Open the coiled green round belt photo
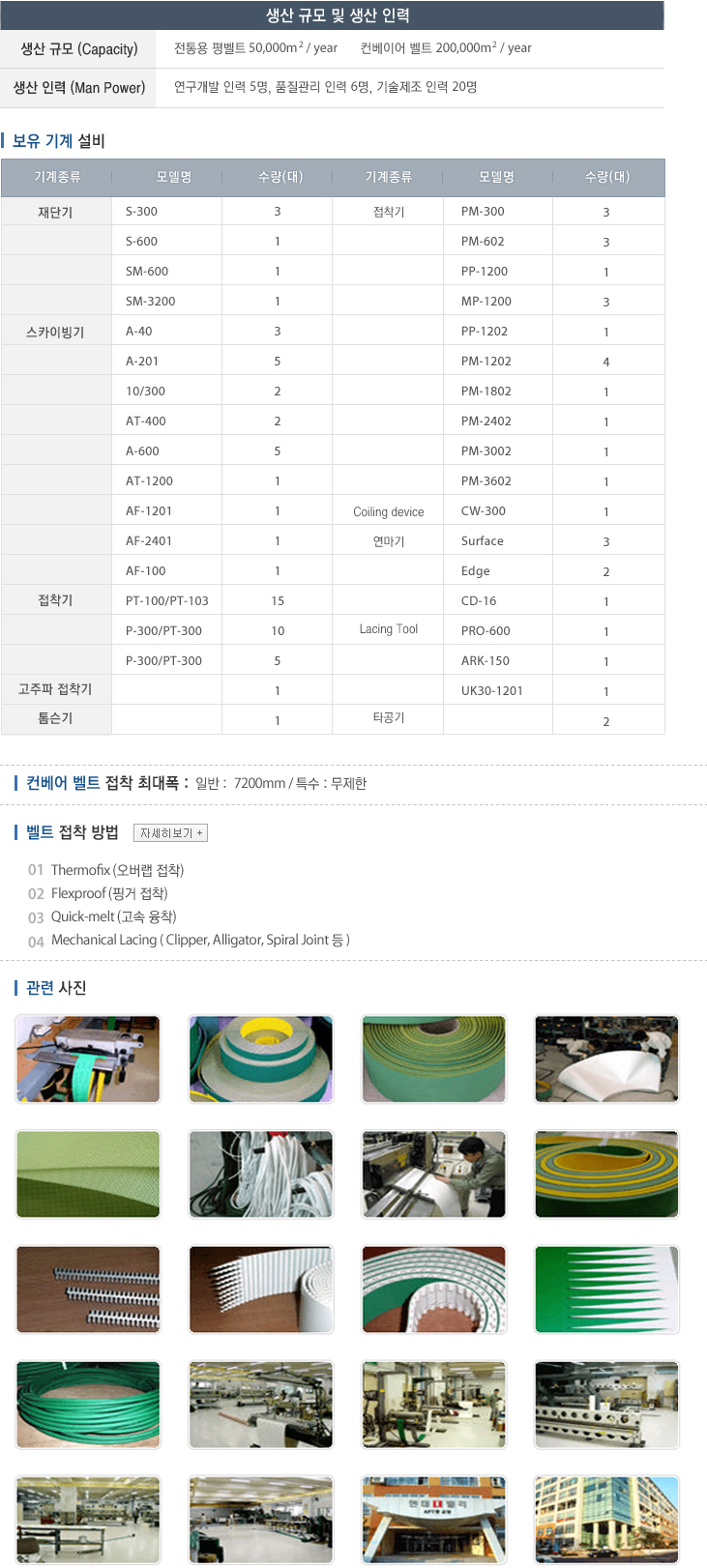Image resolution: width=707 pixels, height=1568 pixels. coord(88,1404)
